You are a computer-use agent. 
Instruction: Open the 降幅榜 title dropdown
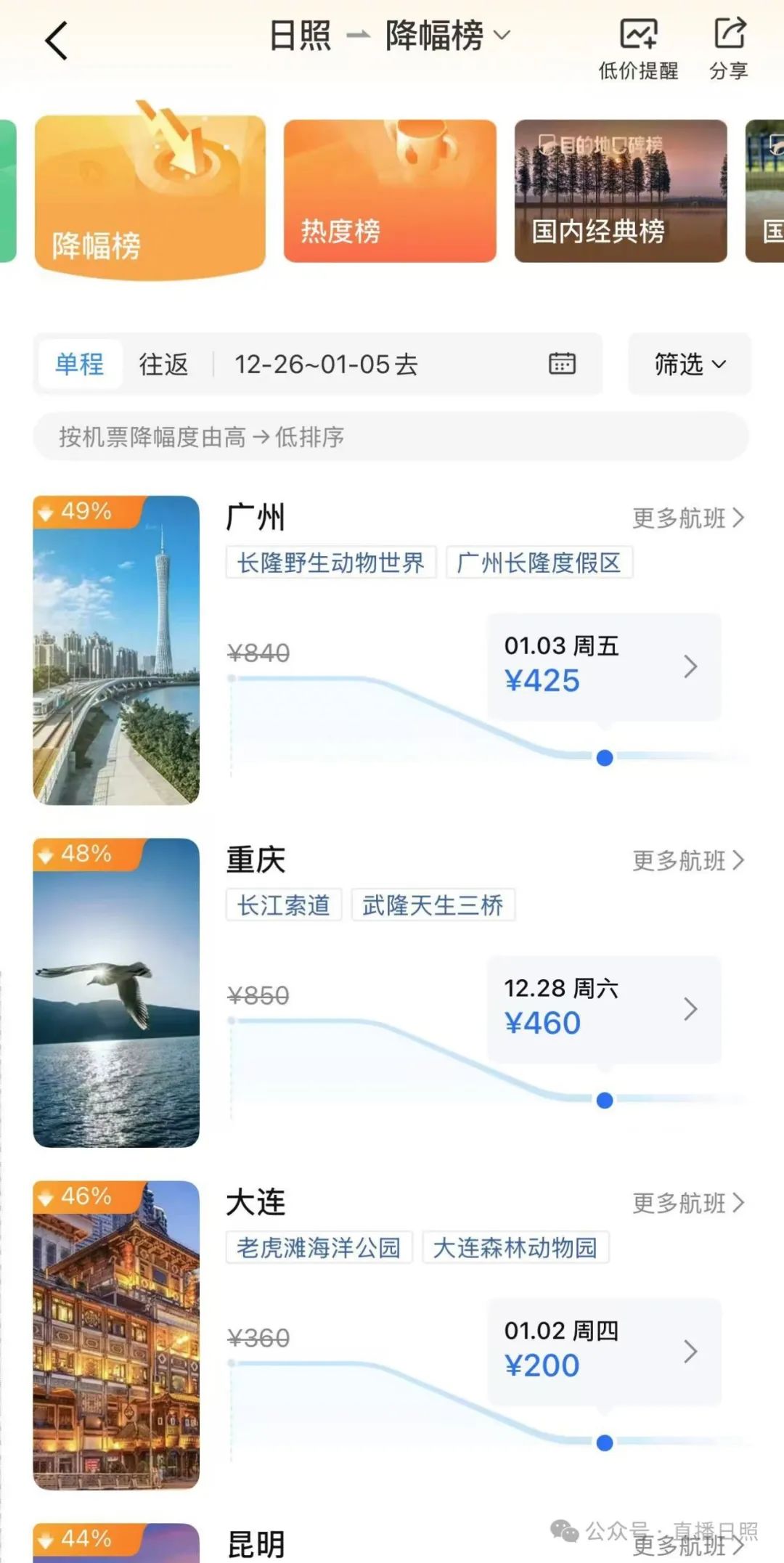click(x=447, y=35)
